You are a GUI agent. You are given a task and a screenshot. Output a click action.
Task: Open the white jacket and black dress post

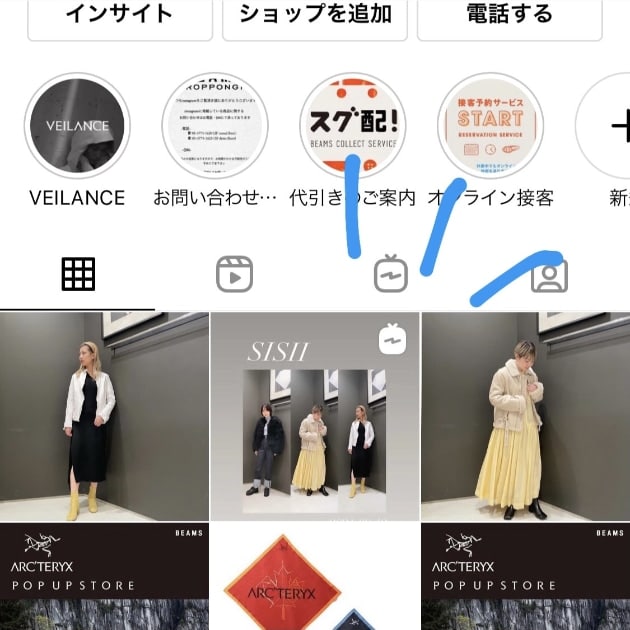click(x=104, y=416)
